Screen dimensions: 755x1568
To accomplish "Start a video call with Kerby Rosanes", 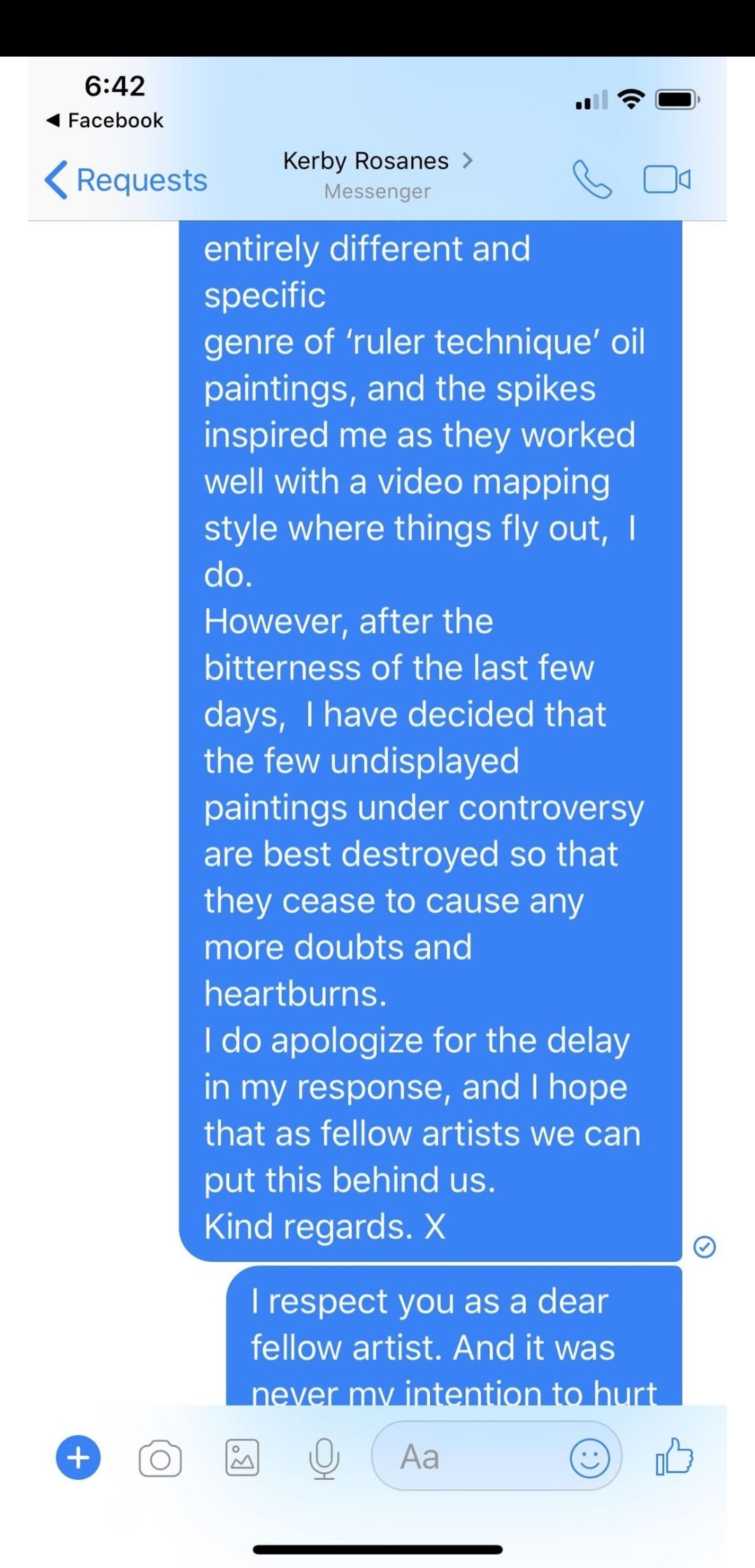I will [x=666, y=180].
